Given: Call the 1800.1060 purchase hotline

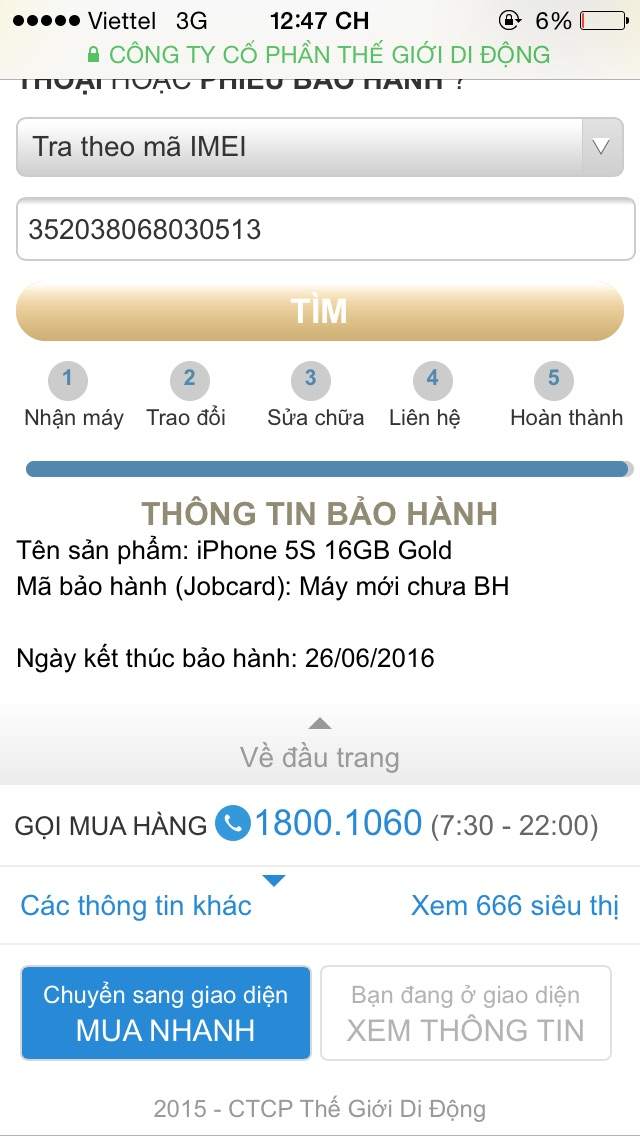Looking at the screenshot, I should click(x=338, y=823).
